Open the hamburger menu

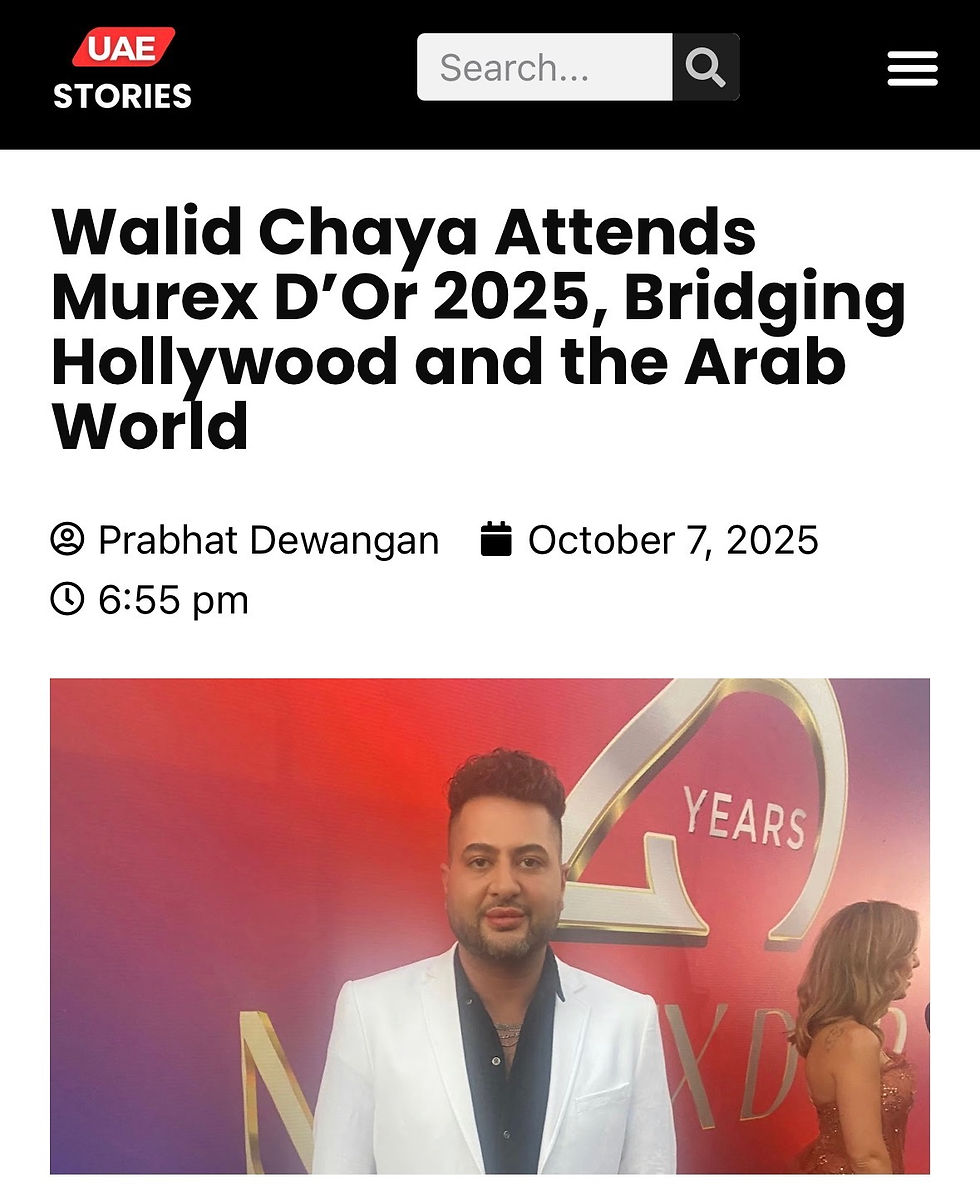click(912, 68)
